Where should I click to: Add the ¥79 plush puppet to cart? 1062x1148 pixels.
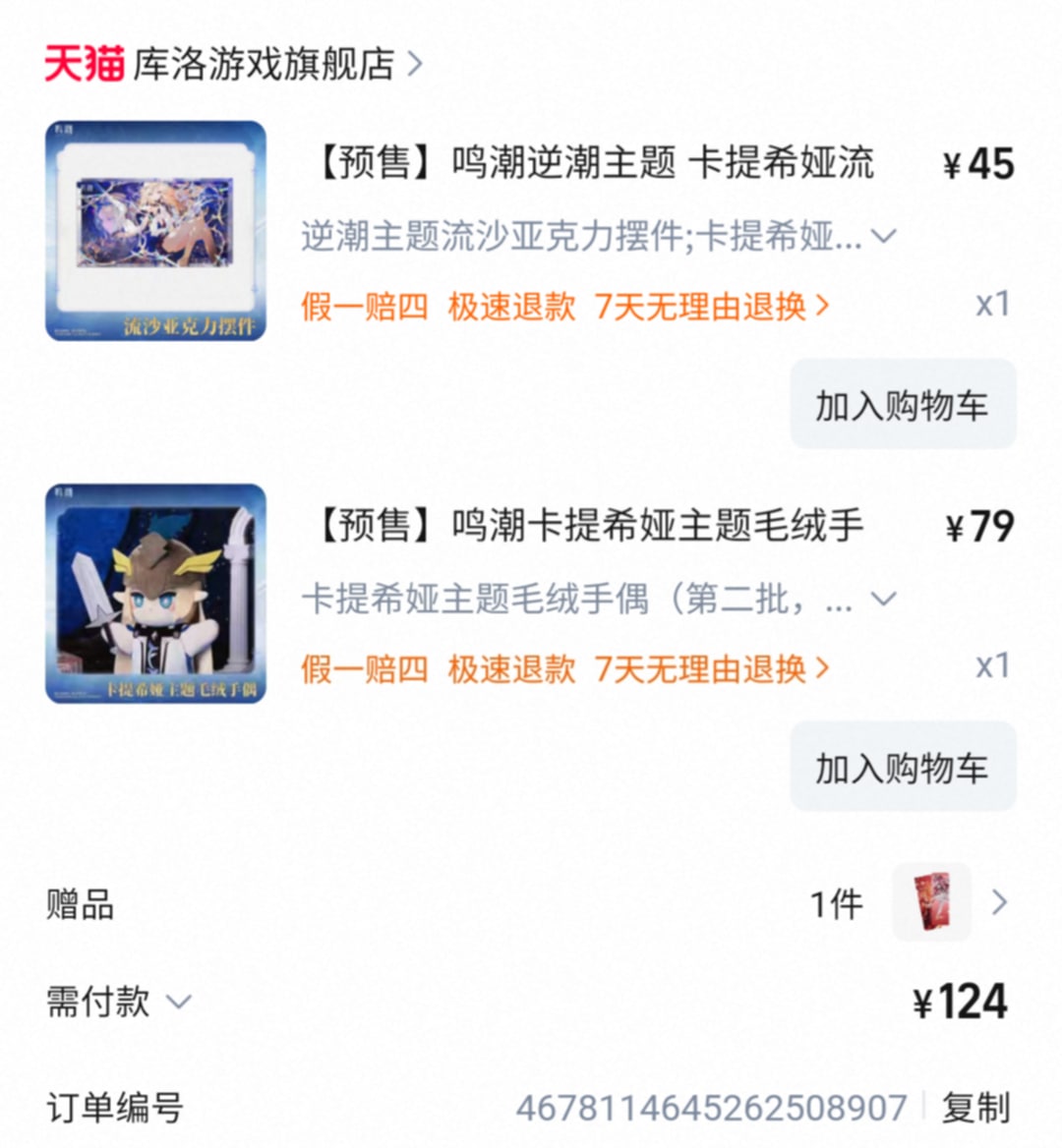coord(902,767)
